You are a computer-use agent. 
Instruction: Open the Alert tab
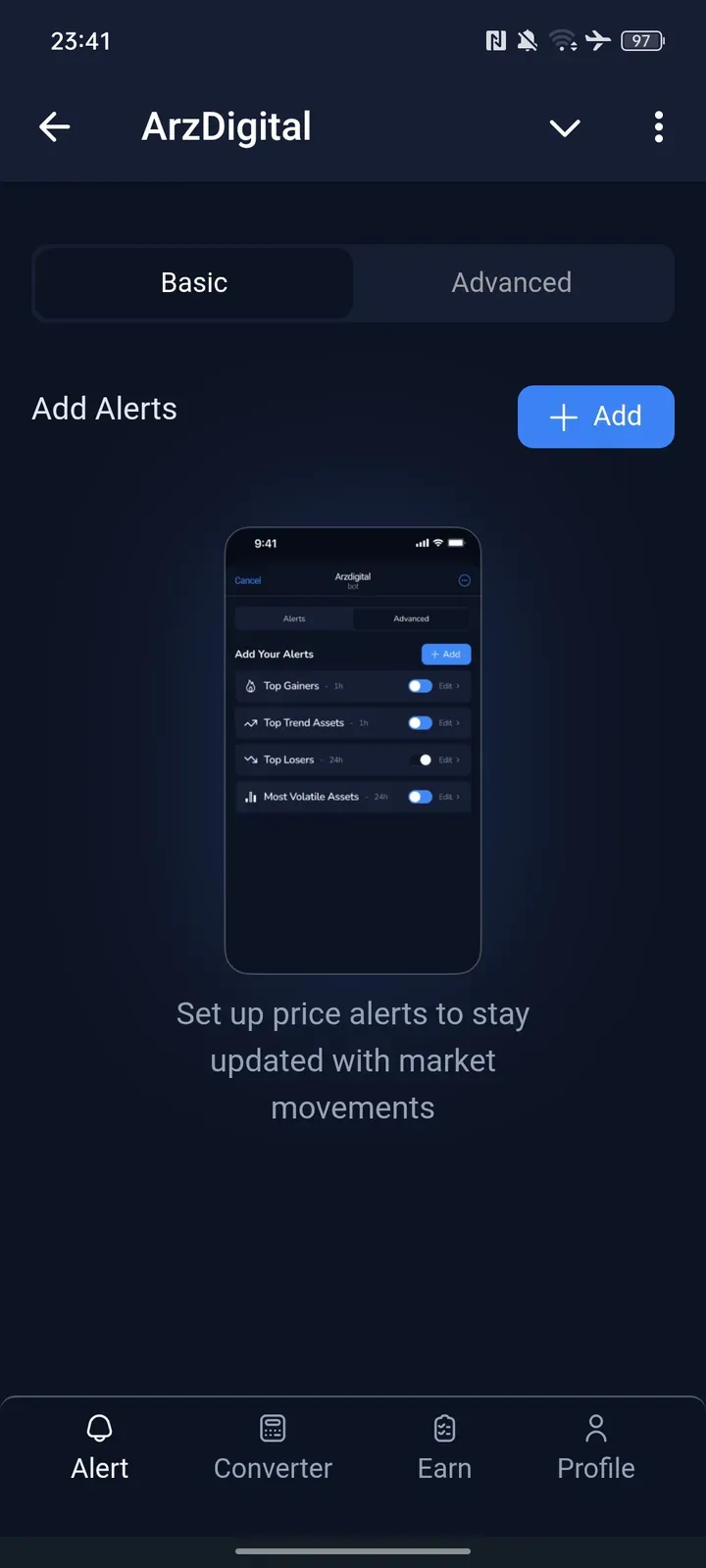pos(100,1446)
